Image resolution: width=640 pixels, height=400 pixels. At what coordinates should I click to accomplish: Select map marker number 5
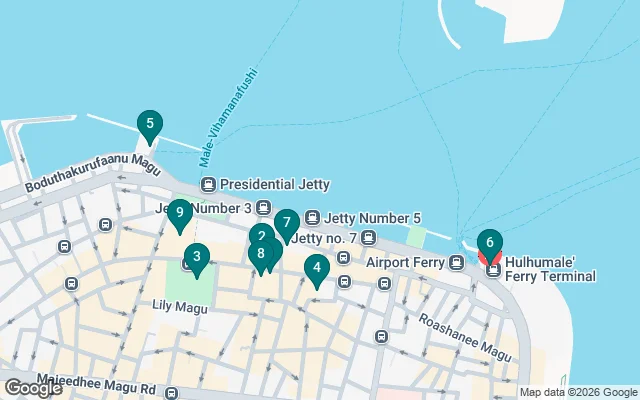149,125
